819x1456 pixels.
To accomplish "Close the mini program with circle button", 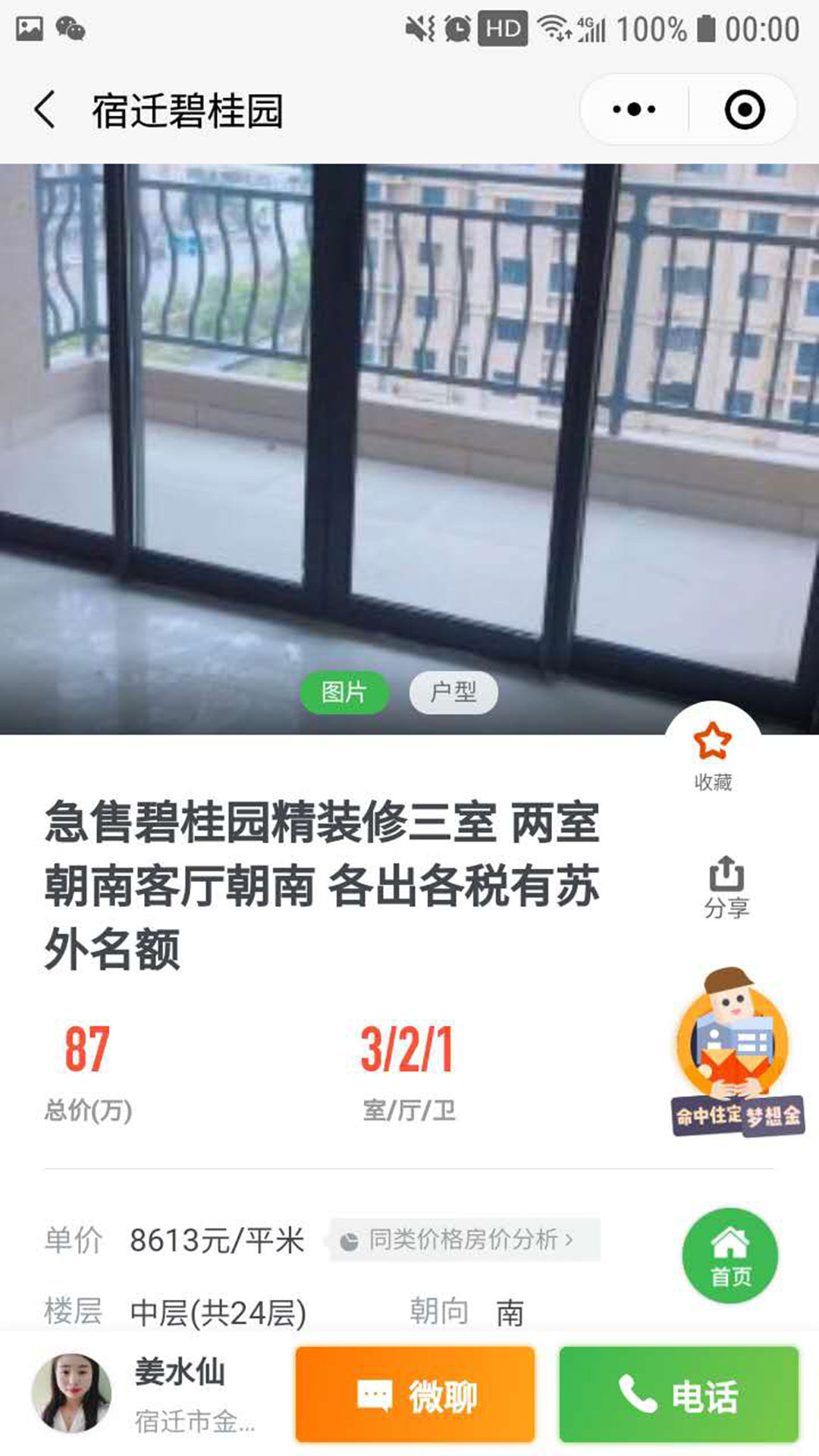I will point(744,110).
